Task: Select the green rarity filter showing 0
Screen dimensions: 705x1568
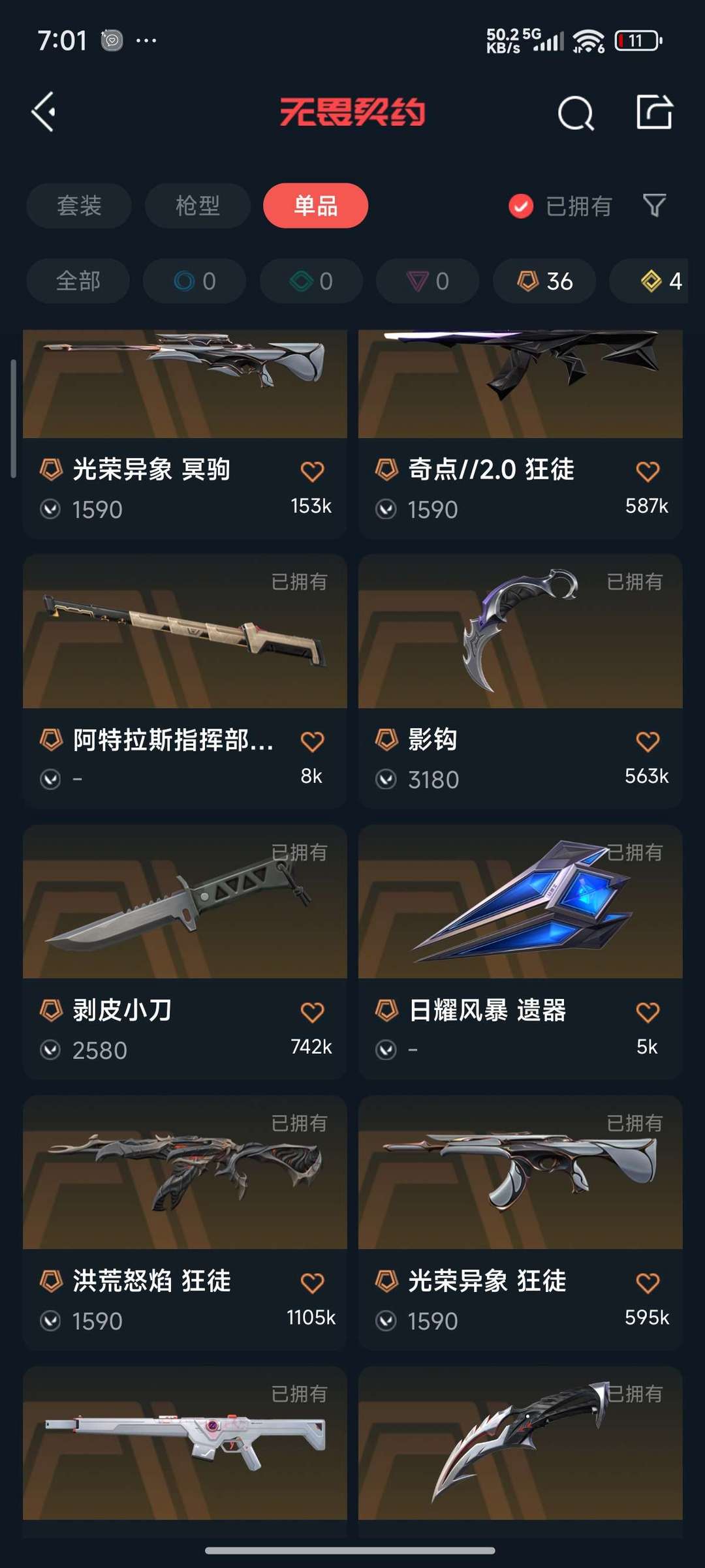Action: point(310,281)
